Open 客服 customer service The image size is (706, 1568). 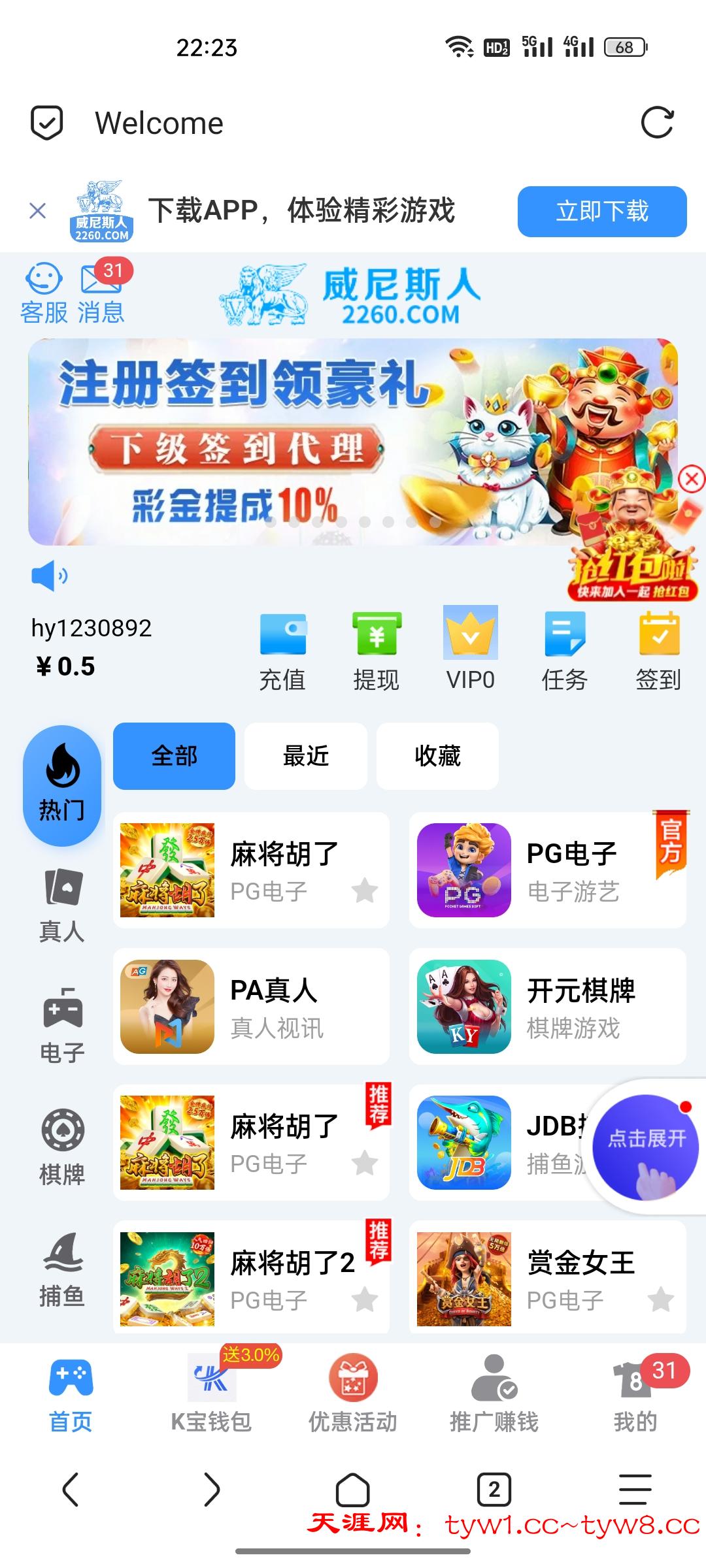(44, 293)
